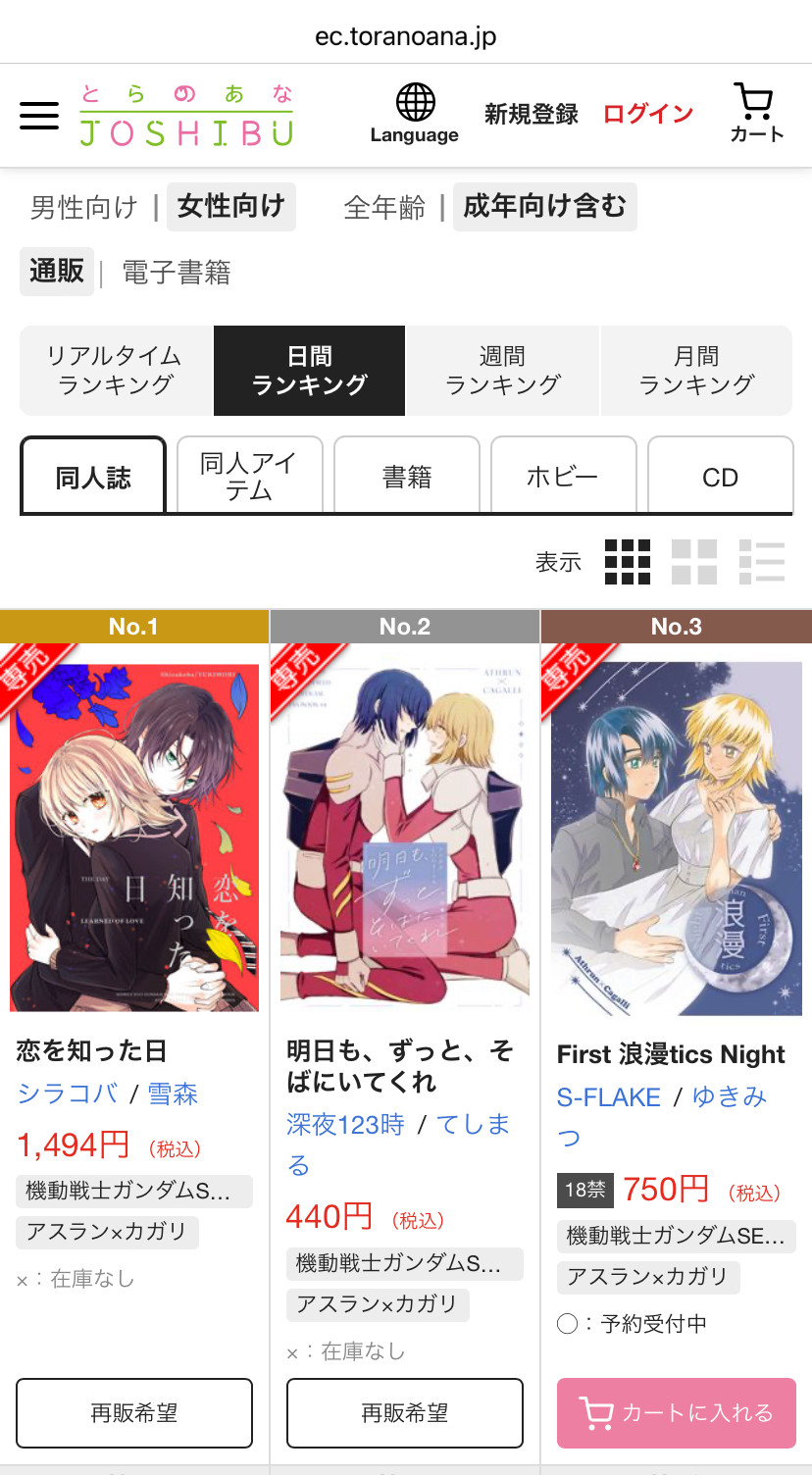The height and width of the screenshot is (1475, 812).
Task: Open the shopping cart
Action: click(x=756, y=115)
